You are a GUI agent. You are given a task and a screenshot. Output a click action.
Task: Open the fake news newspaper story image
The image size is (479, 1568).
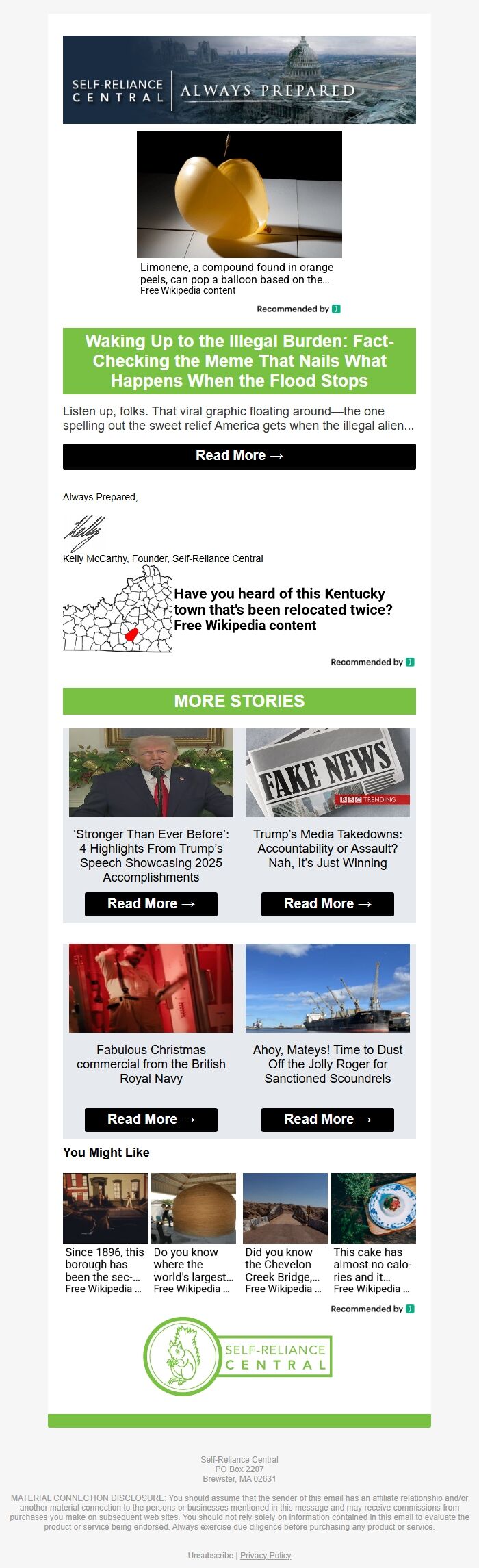[327, 772]
